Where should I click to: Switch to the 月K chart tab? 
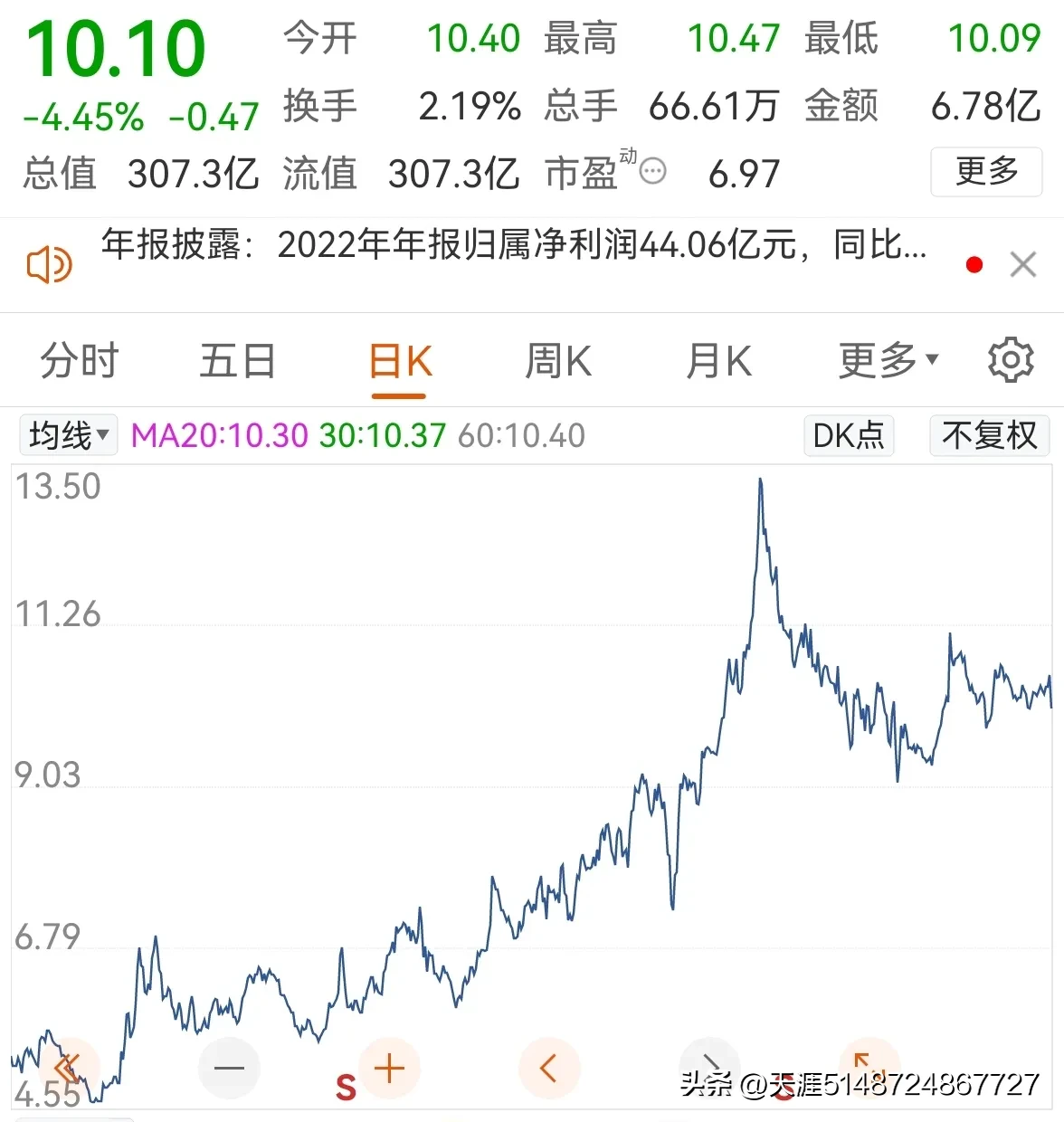point(718,361)
